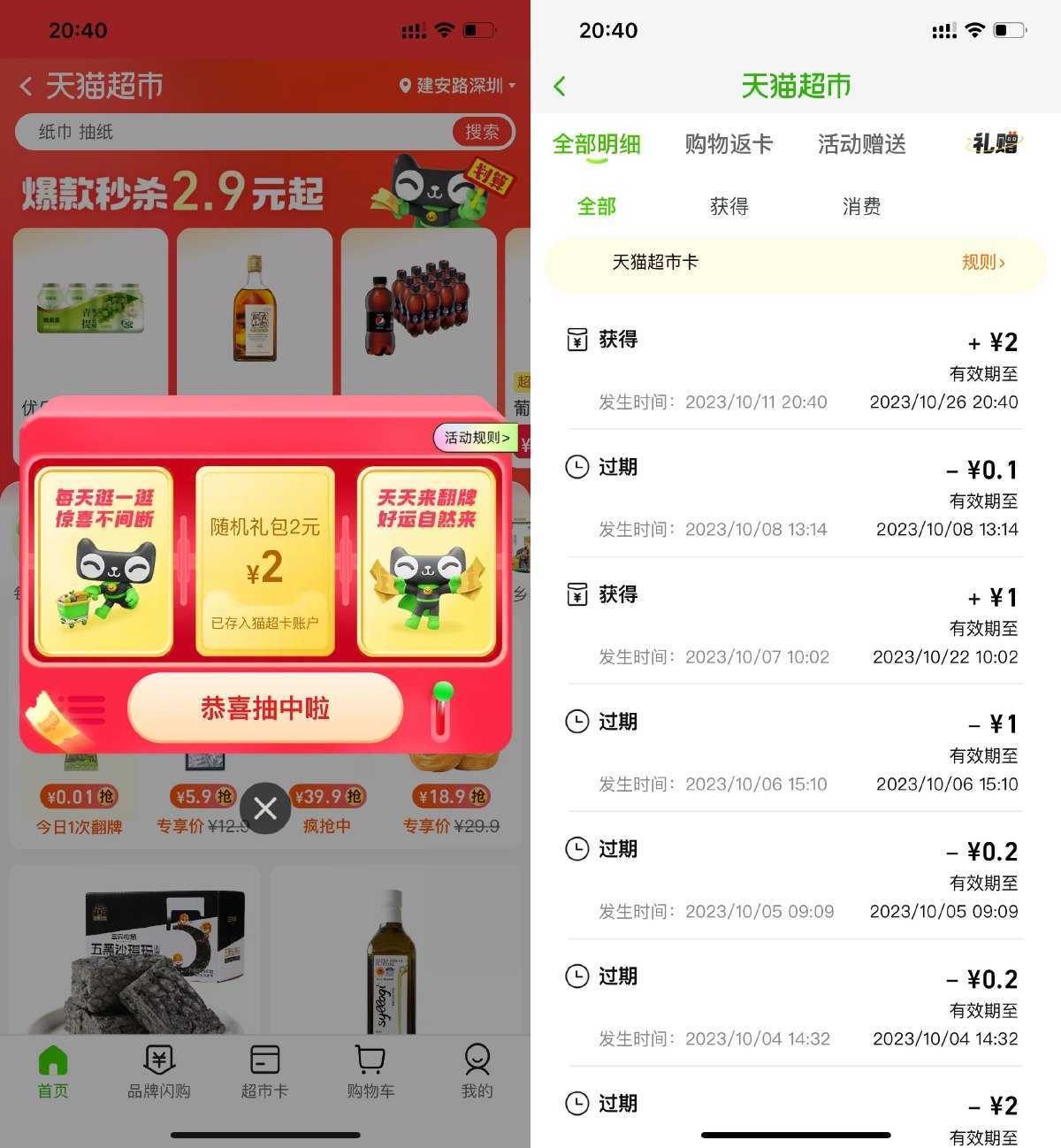Select the 首页 bottom tab
Screen dimensions: 1061x1148
[53, 1072]
